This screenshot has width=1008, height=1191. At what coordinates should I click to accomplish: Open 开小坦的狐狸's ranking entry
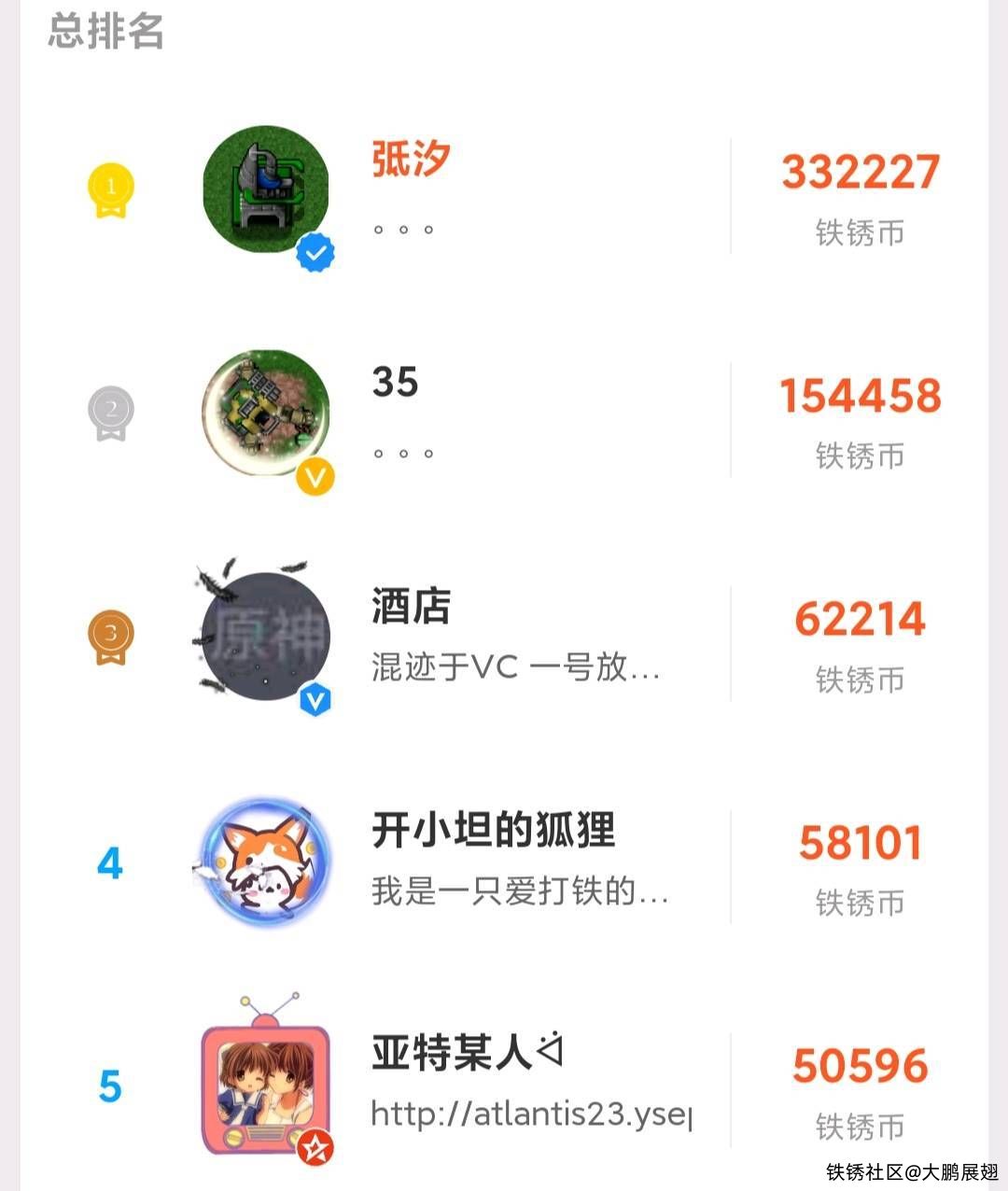(x=493, y=830)
